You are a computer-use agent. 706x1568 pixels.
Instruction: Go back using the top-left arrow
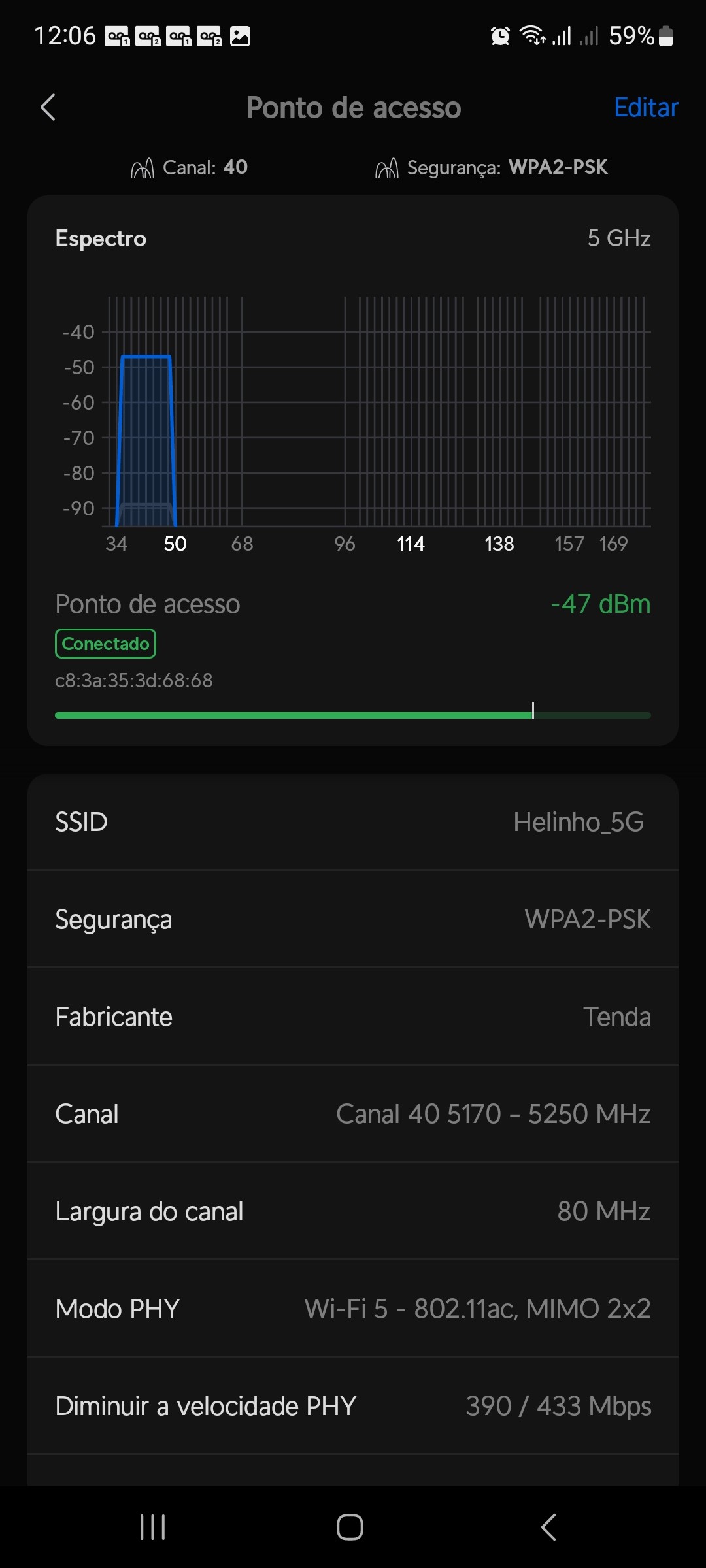48,108
